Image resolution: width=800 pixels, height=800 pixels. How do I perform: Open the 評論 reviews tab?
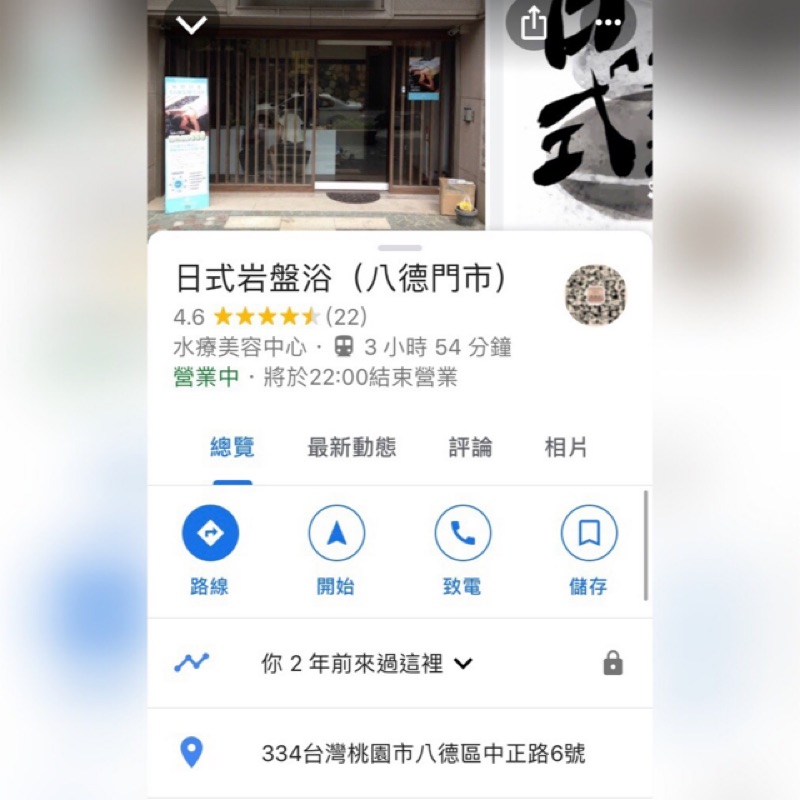[470, 447]
